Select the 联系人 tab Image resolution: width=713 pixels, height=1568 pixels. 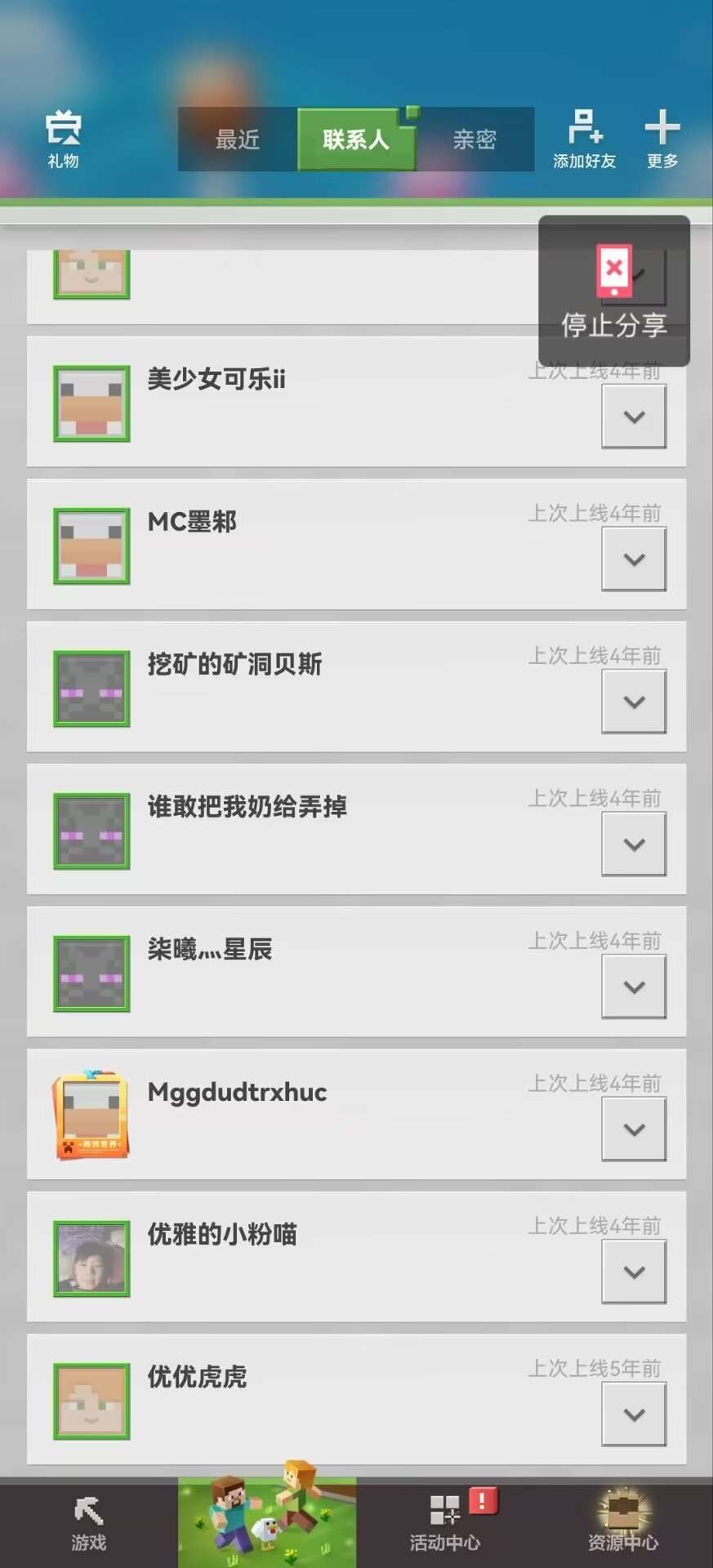356,140
